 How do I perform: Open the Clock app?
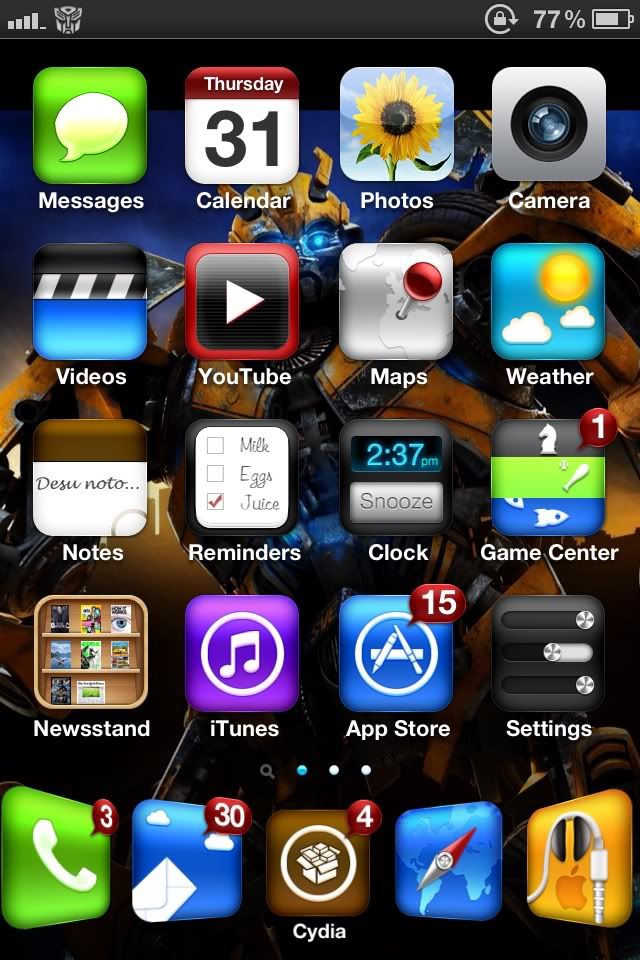396,477
